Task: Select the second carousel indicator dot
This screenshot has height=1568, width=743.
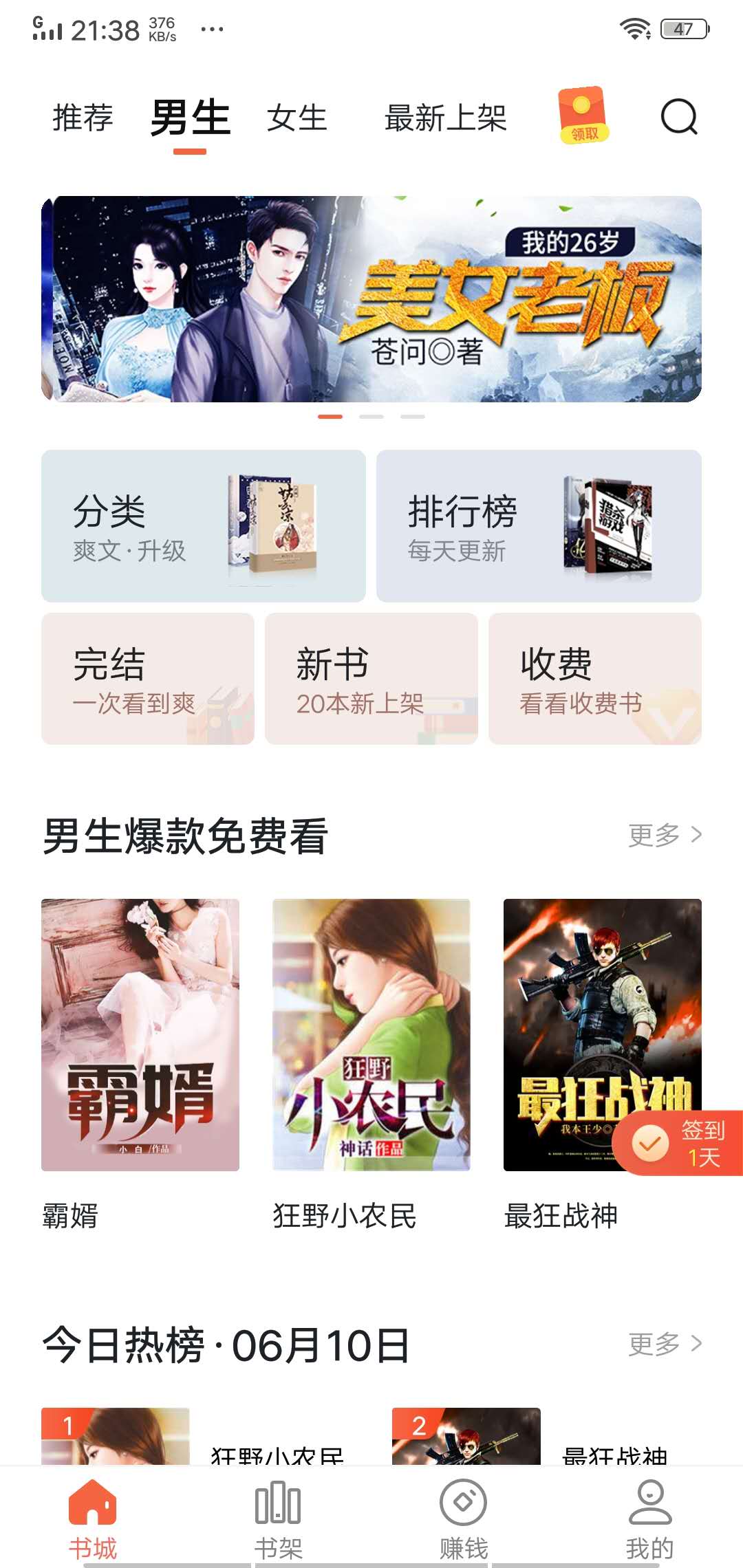Action: (x=372, y=417)
